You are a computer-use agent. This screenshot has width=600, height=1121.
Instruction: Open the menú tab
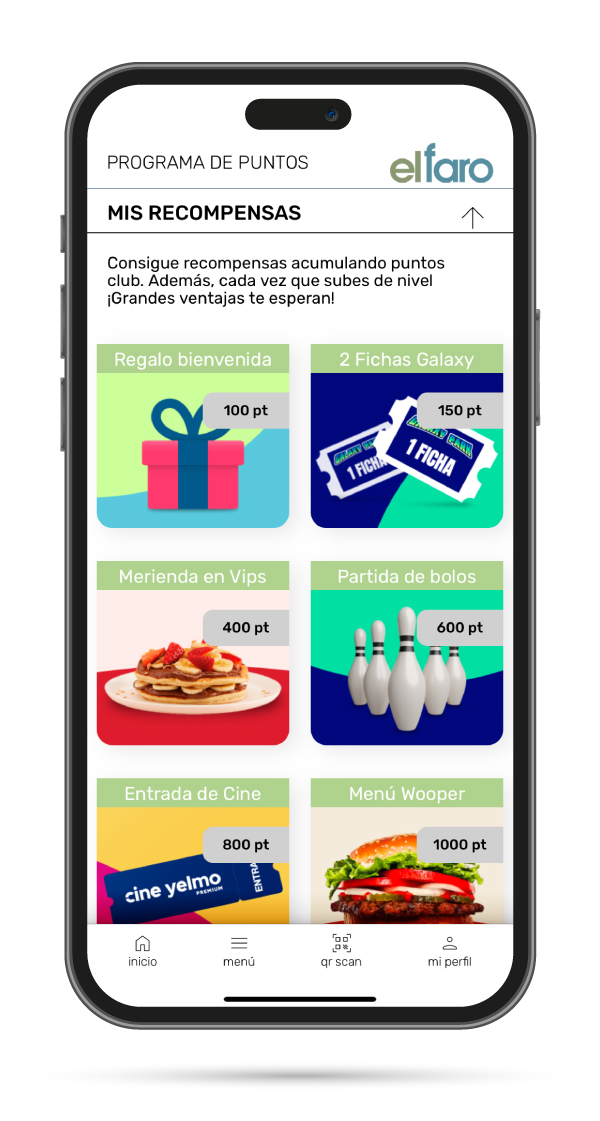238,951
